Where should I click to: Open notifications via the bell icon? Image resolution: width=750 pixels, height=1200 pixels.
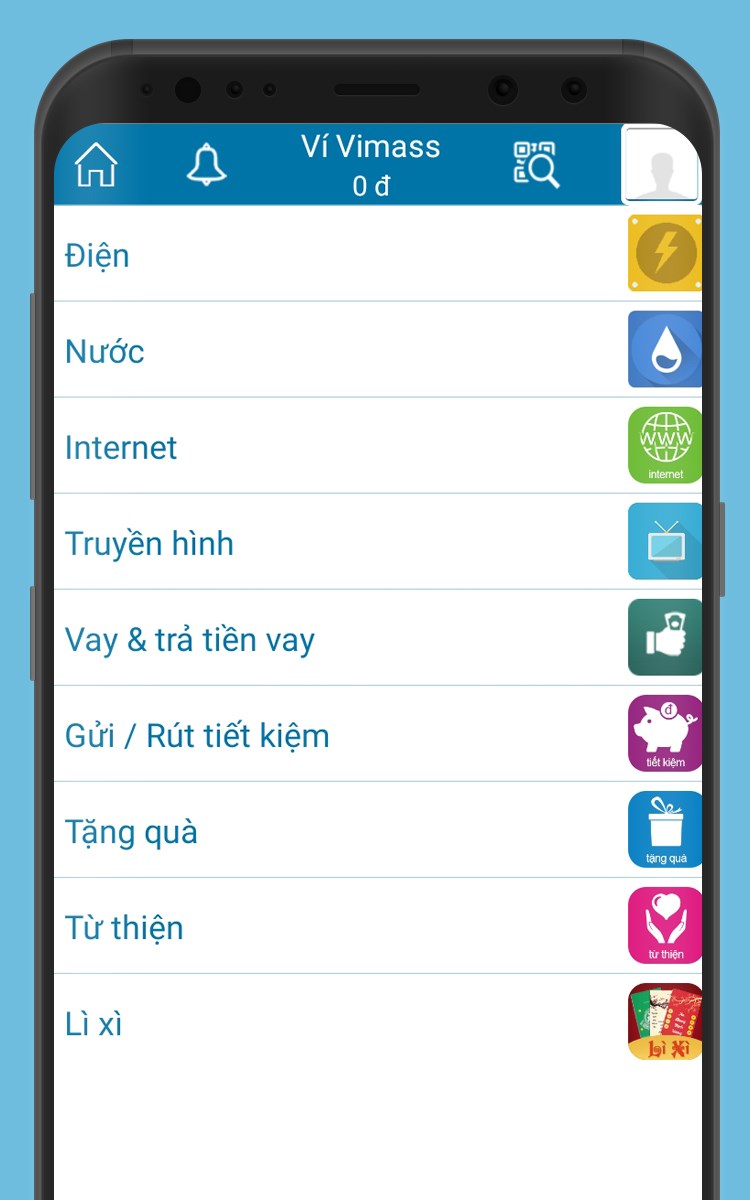(x=207, y=165)
